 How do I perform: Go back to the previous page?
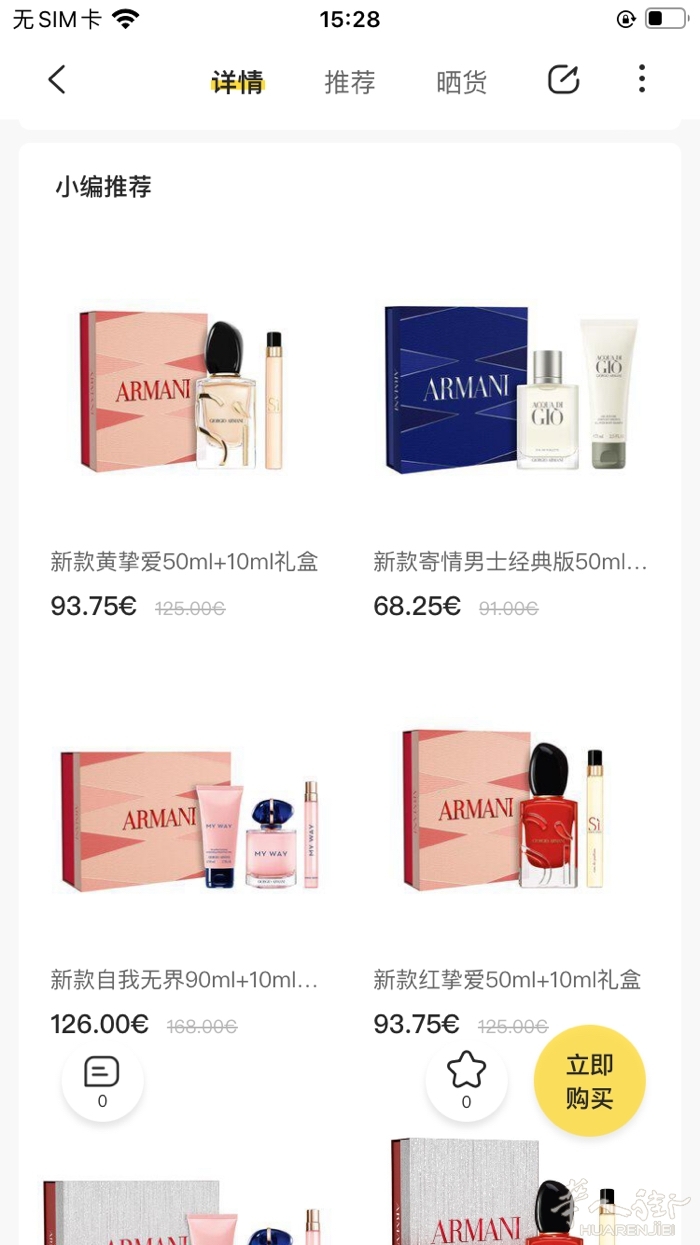tap(57, 80)
